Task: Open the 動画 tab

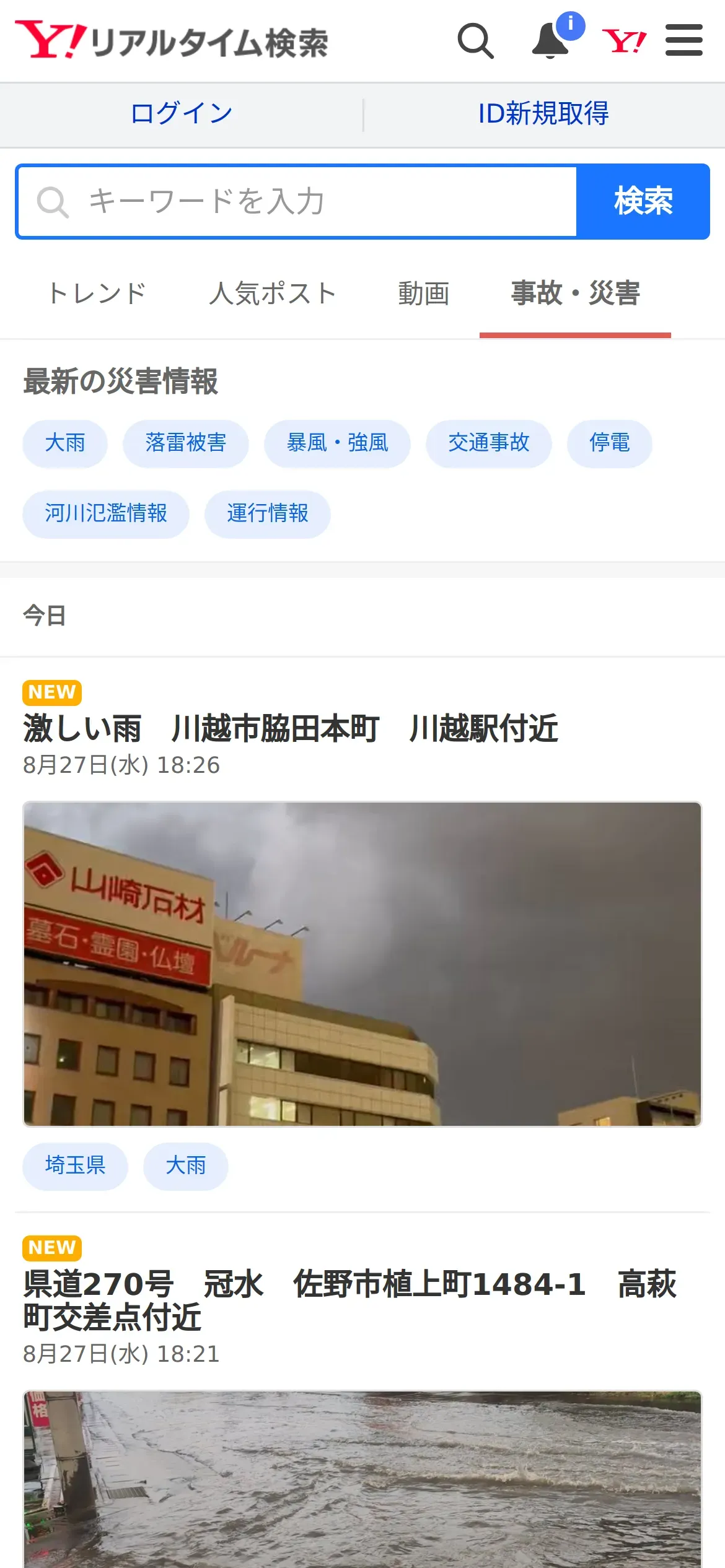Action: [x=424, y=294]
